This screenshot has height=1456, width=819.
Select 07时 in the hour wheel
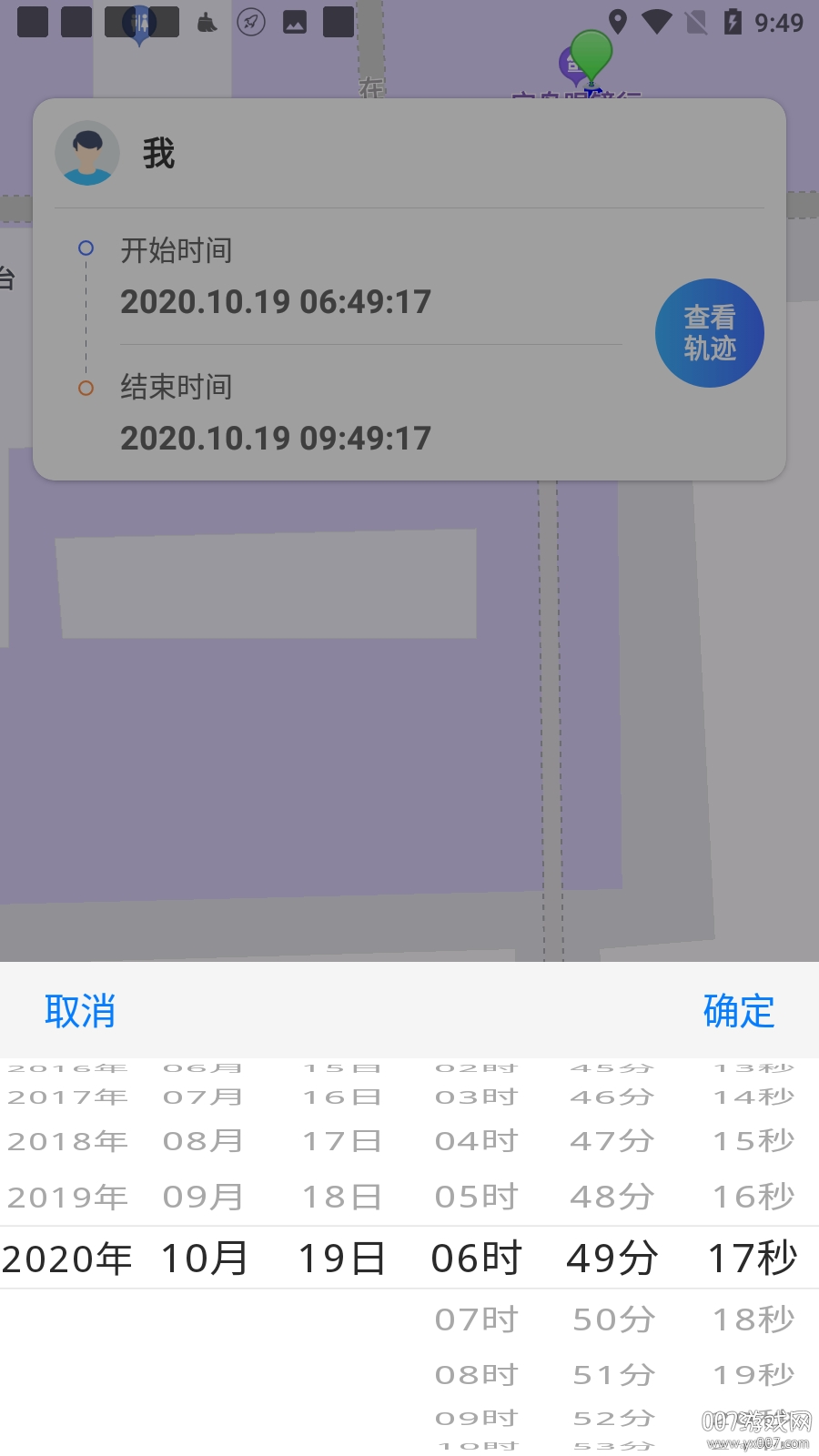477,1319
